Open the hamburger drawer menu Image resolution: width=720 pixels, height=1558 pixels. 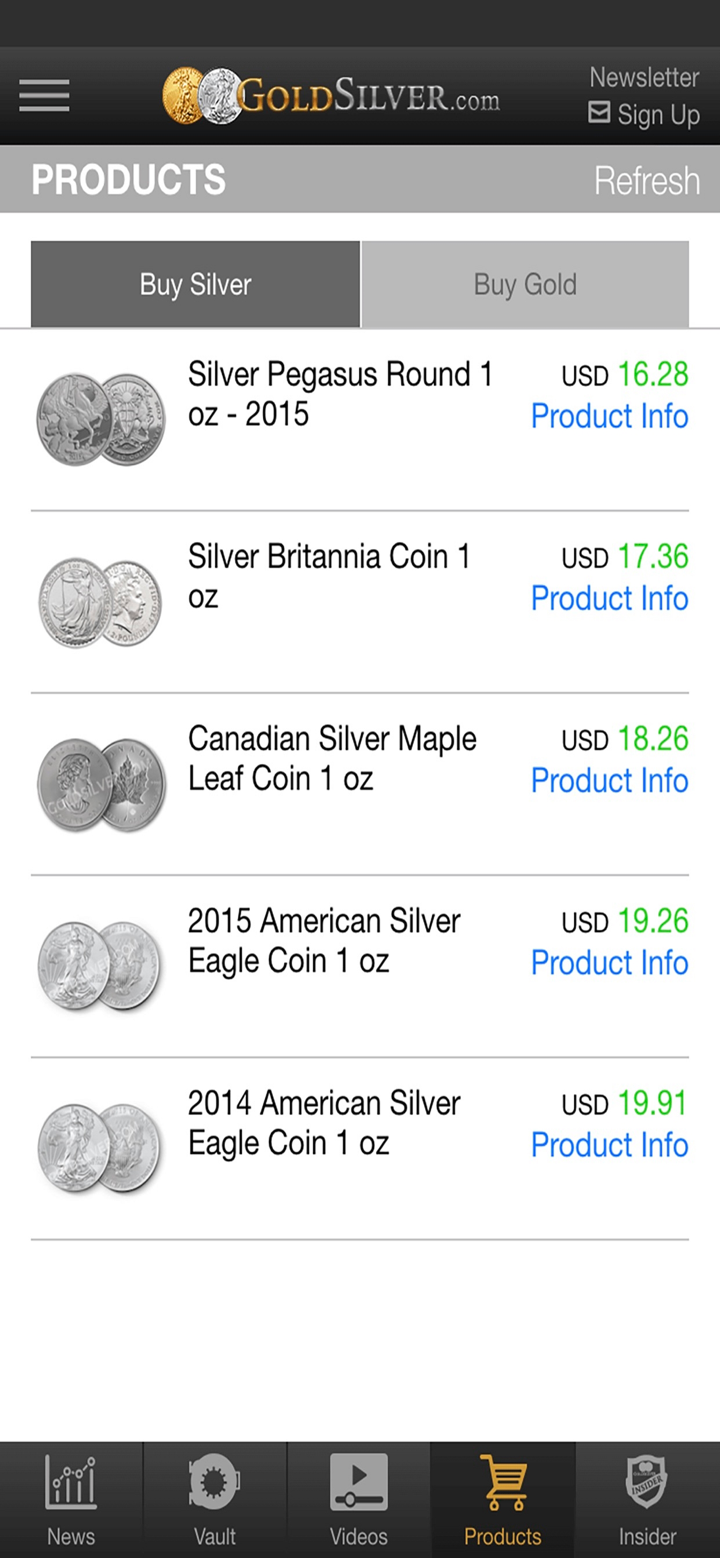pos(44,96)
